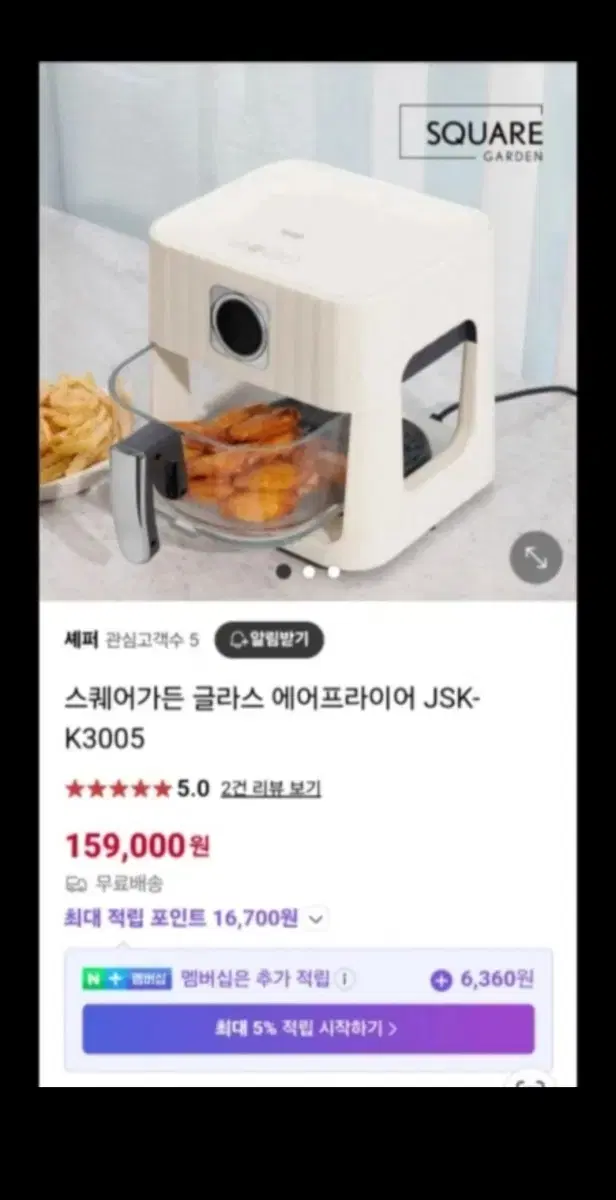Jump to the second image indicator dot
The height and width of the screenshot is (1200, 616).
click(309, 572)
